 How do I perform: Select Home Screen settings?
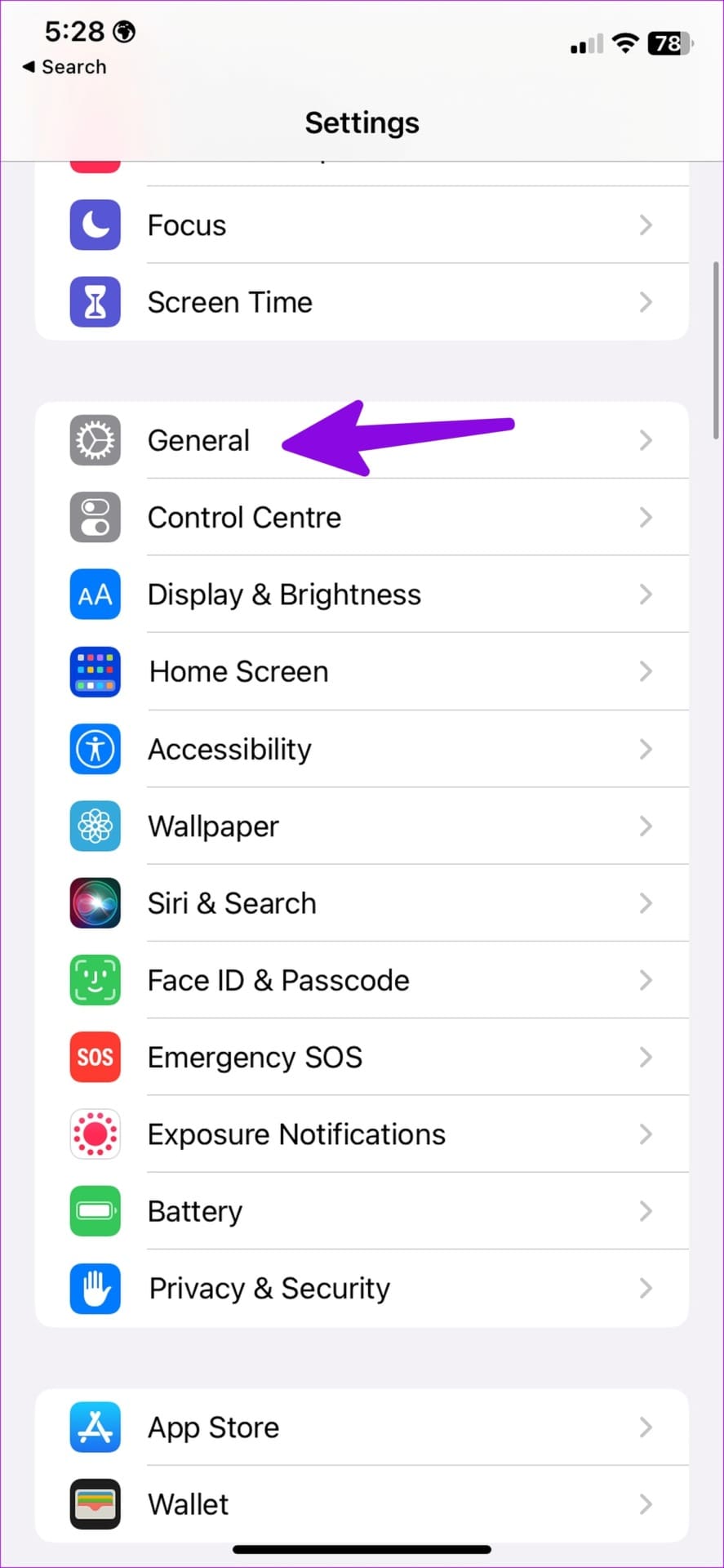[362, 671]
